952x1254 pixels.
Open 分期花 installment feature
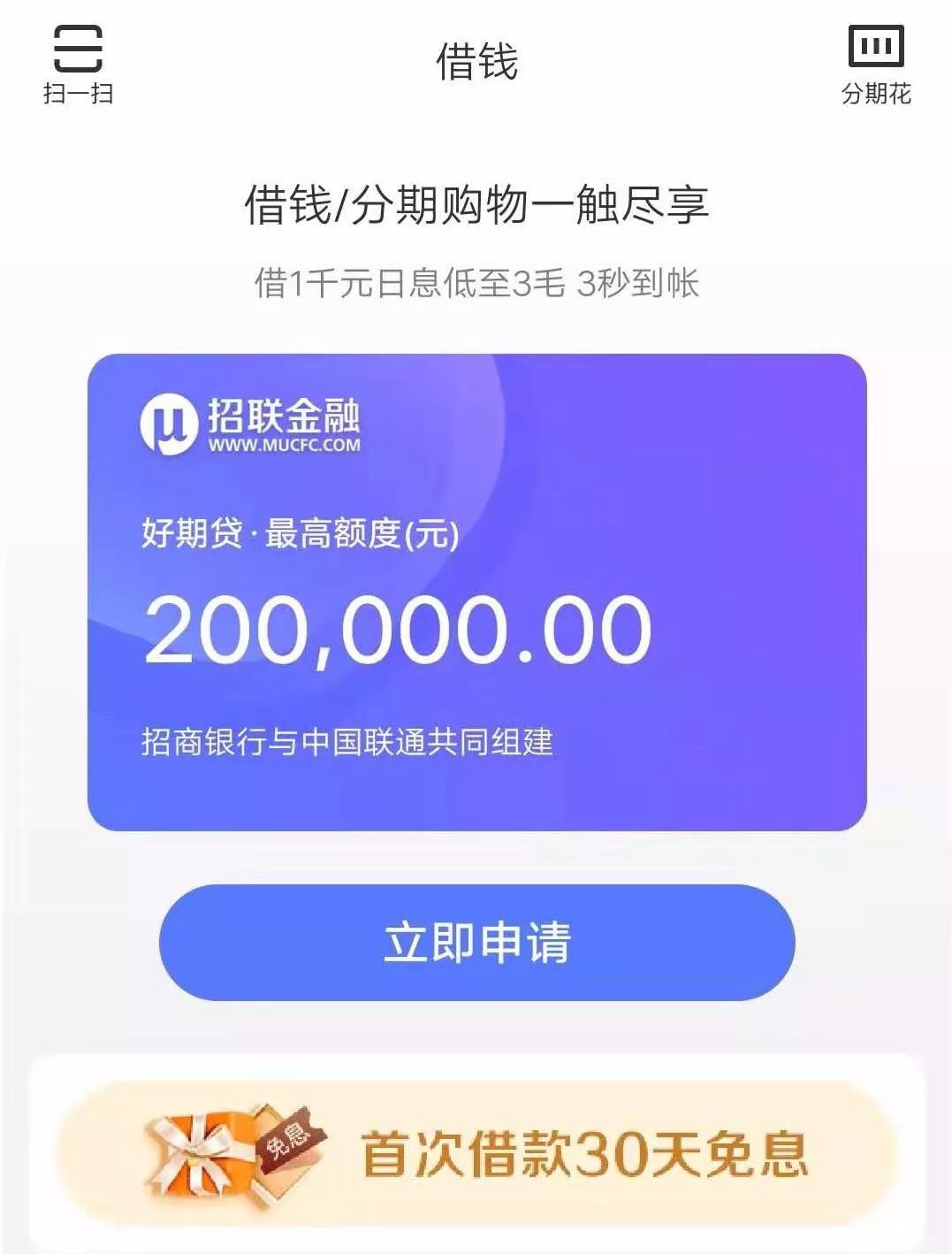pyautogui.click(x=875, y=65)
